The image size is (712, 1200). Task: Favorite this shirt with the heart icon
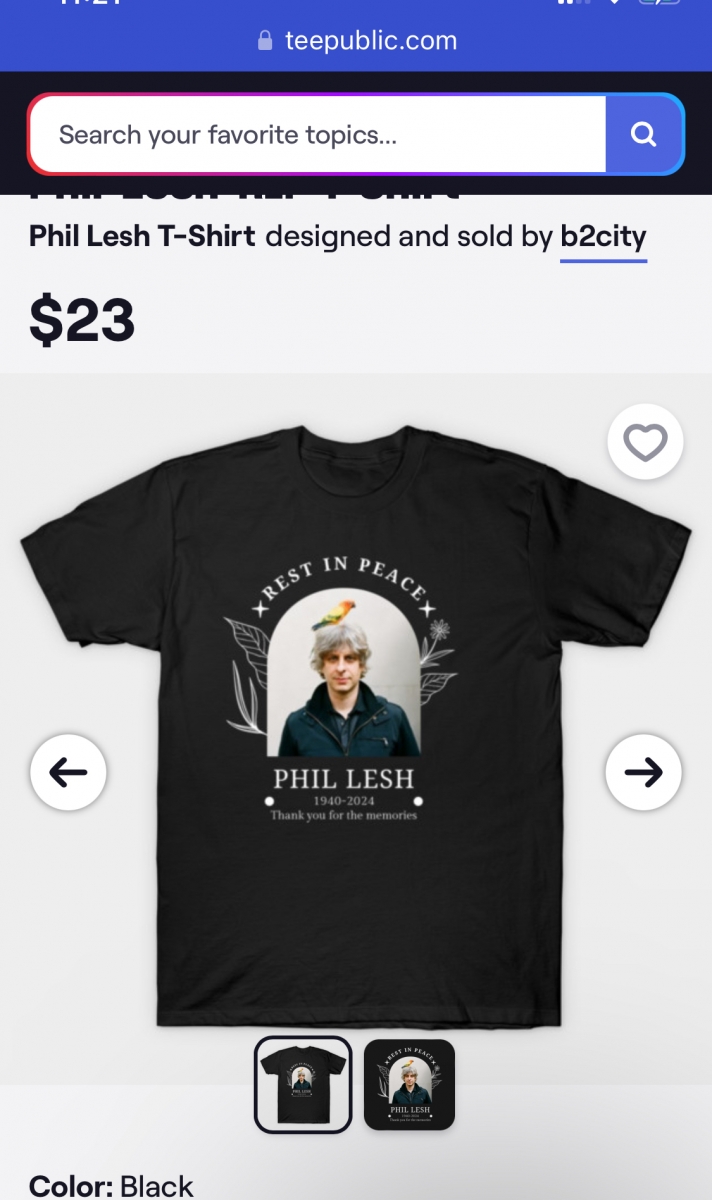[x=645, y=442]
